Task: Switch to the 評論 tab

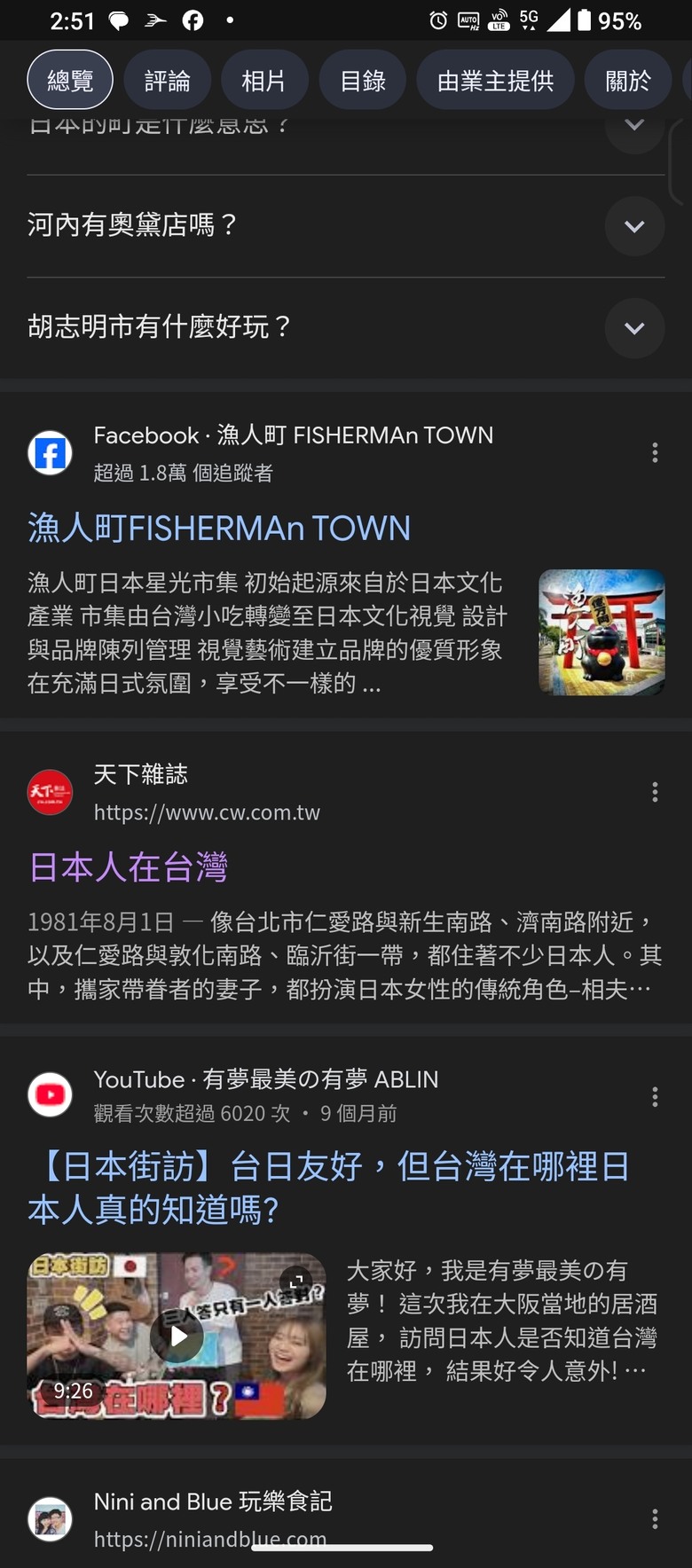Action: click(168, 81)
